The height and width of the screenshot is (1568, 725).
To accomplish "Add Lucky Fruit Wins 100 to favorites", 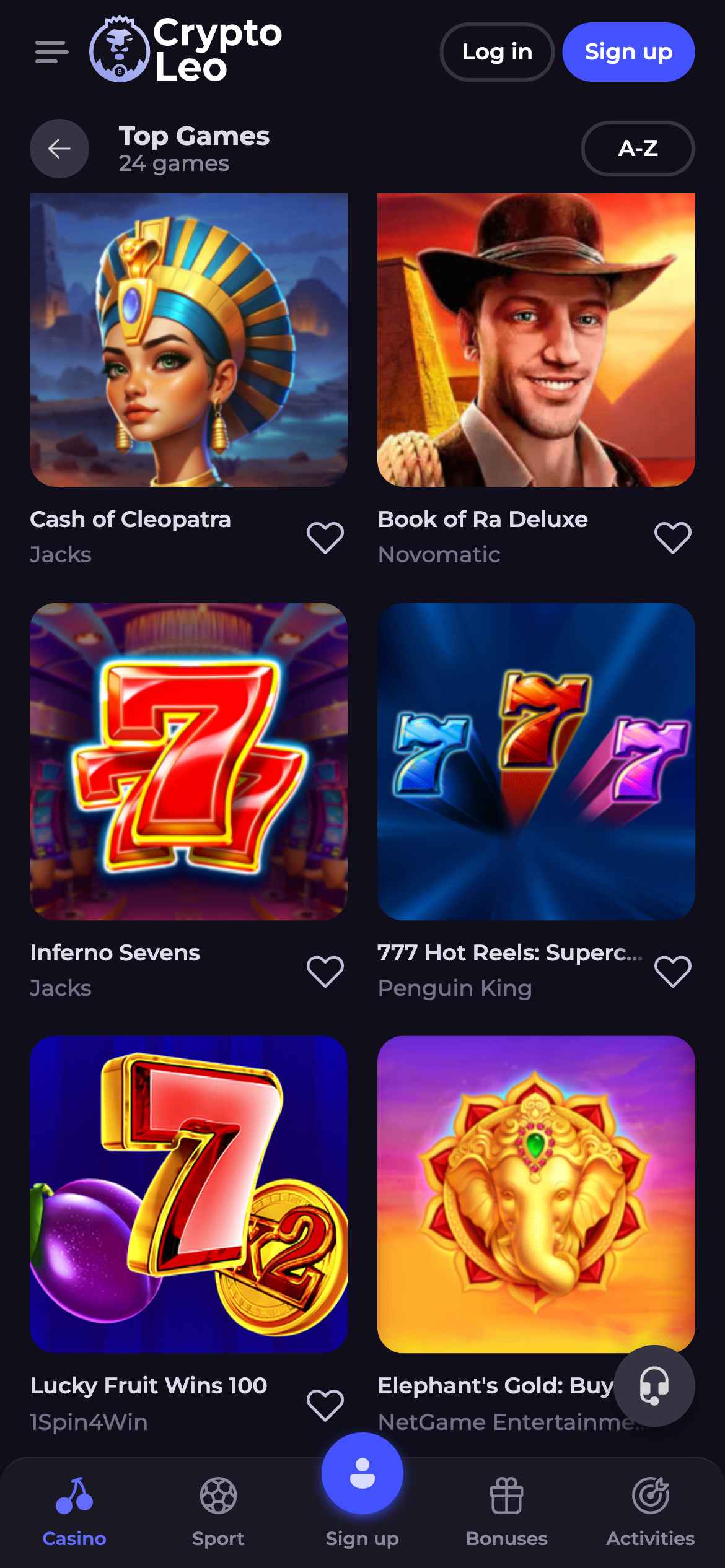I will click(x=325, y=1404).
